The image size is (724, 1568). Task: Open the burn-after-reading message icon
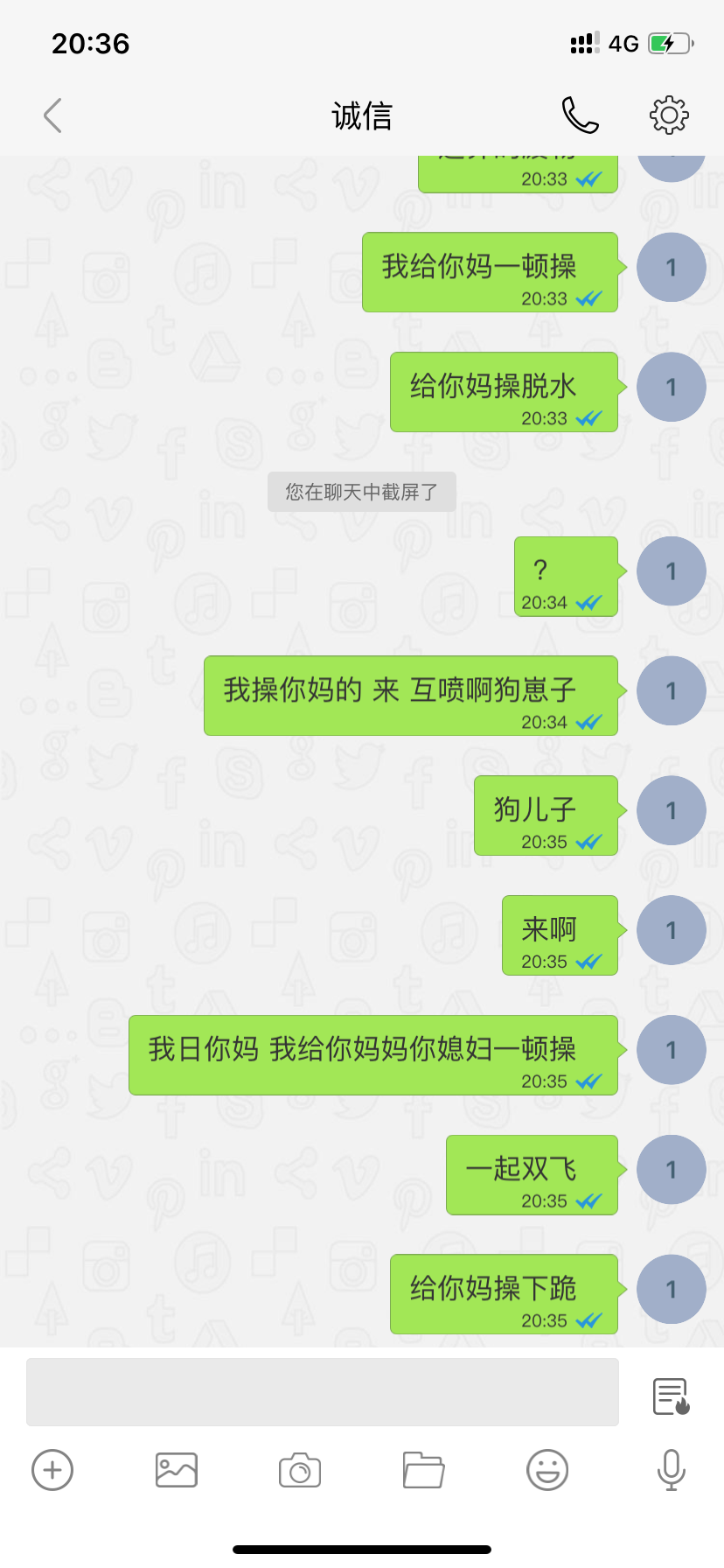(672, 1396)
